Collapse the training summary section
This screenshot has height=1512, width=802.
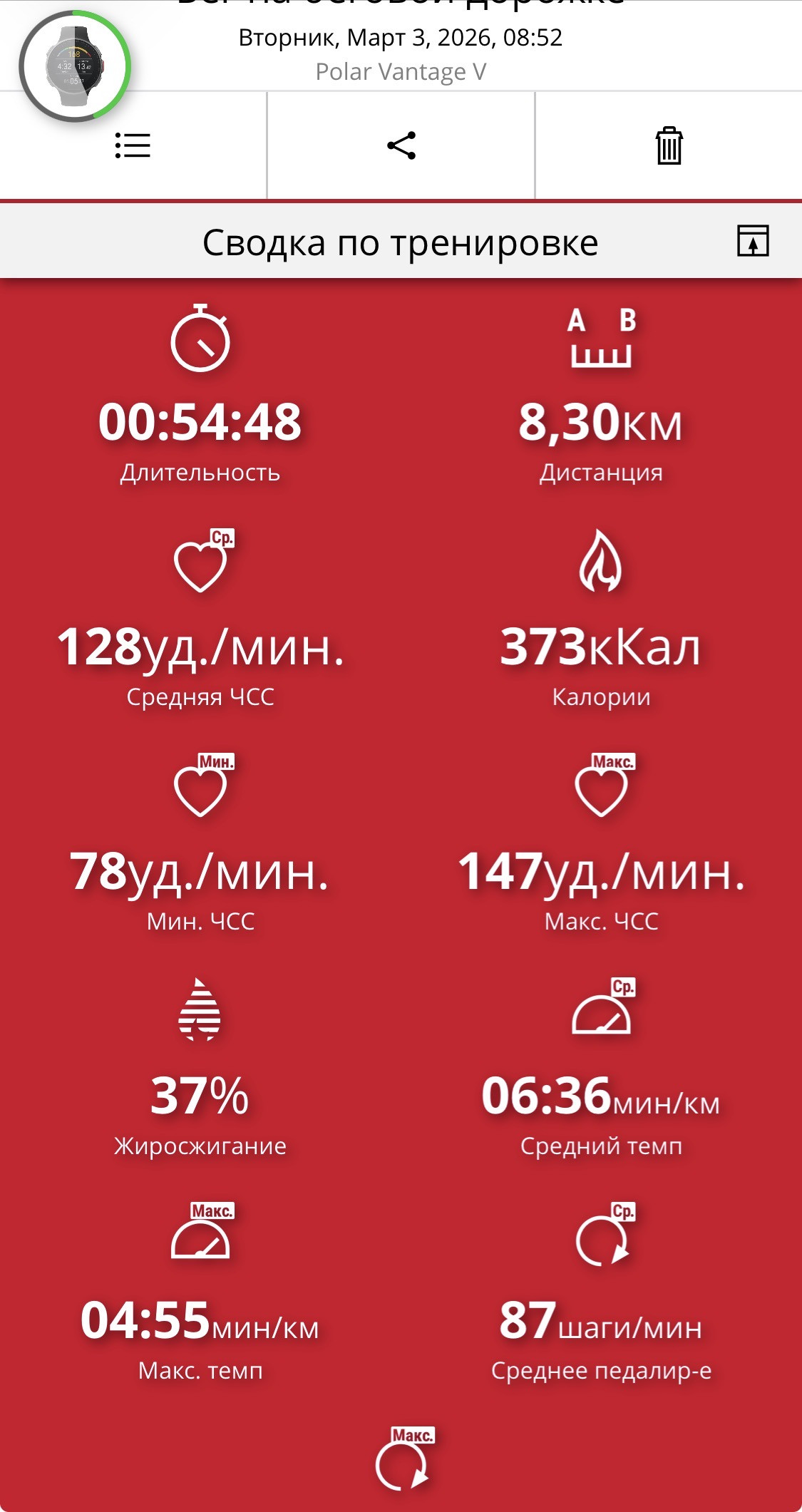[753, 241]
